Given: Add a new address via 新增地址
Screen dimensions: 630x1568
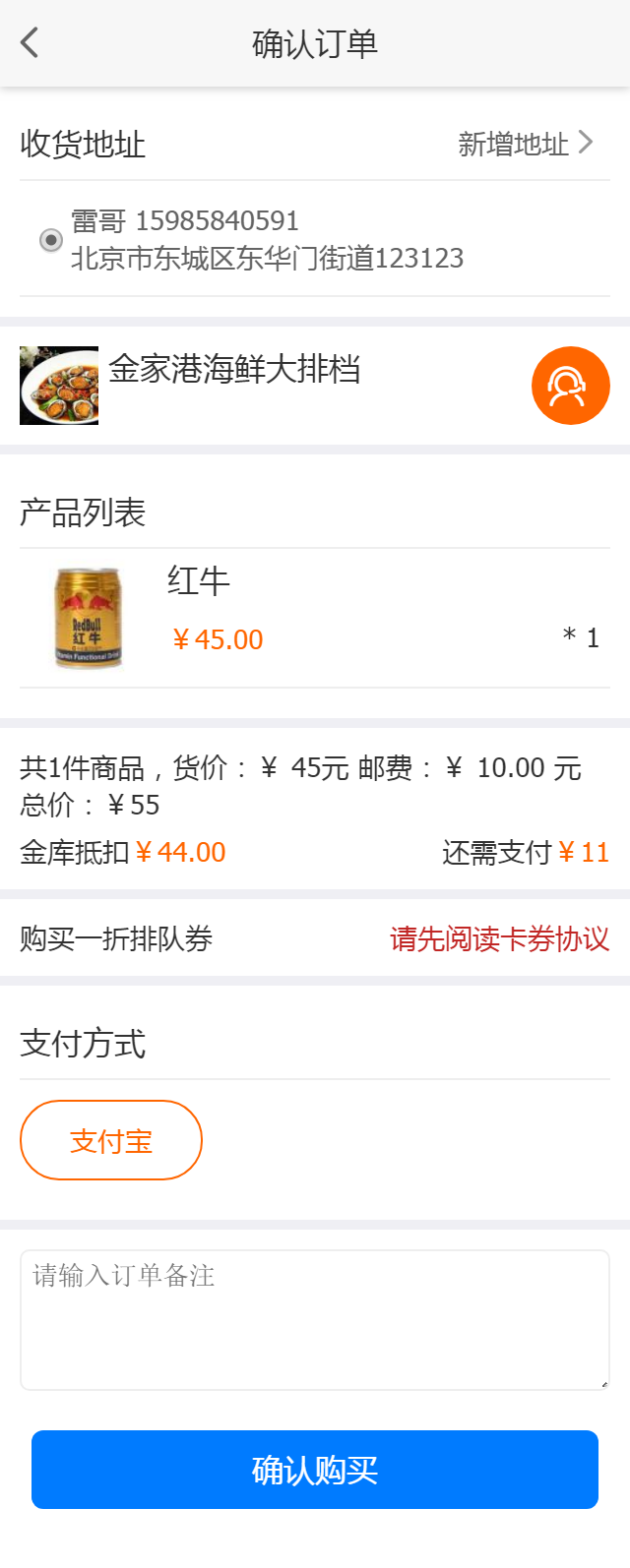Looking at the screenshot, I should point(525,144).
